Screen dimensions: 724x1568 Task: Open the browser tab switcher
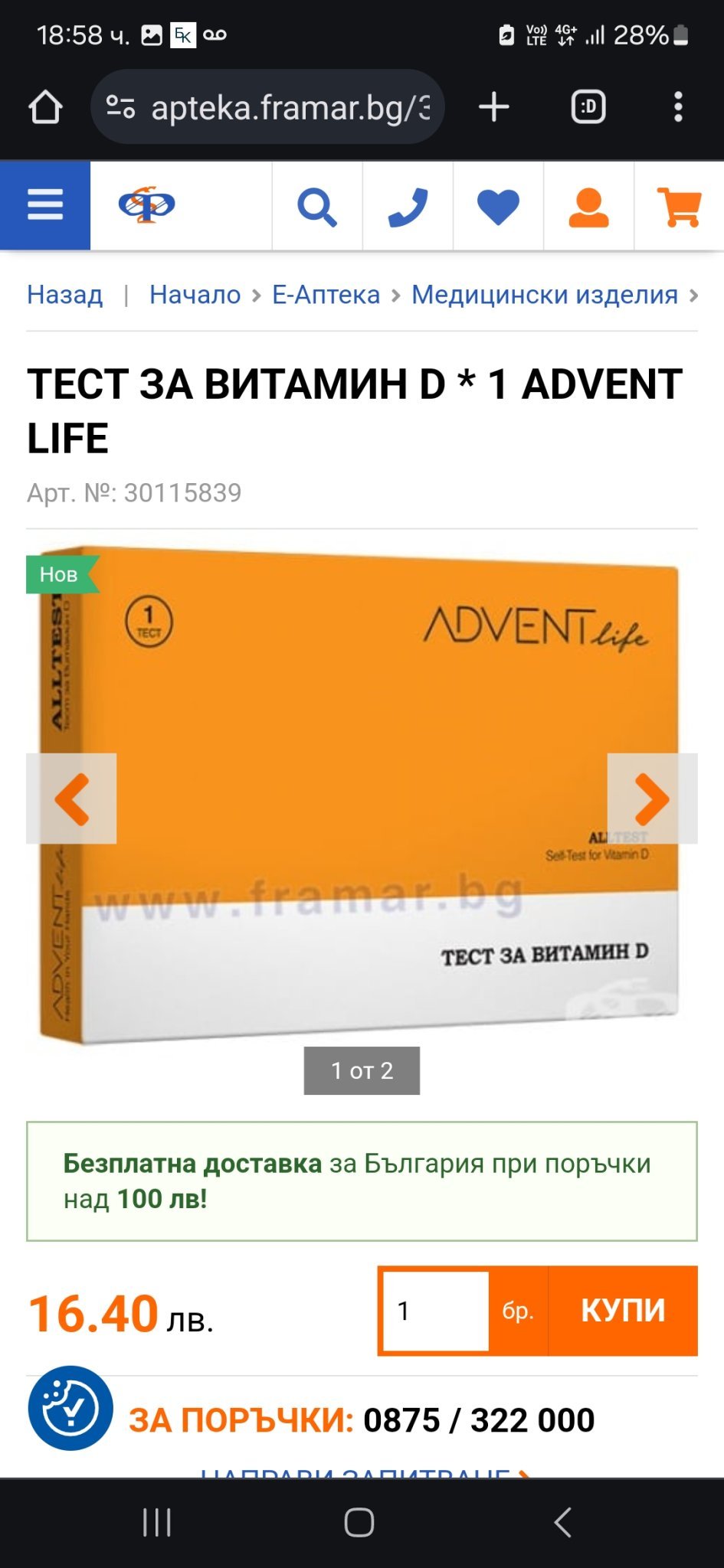pyautogui.click(x=588, y=106)
